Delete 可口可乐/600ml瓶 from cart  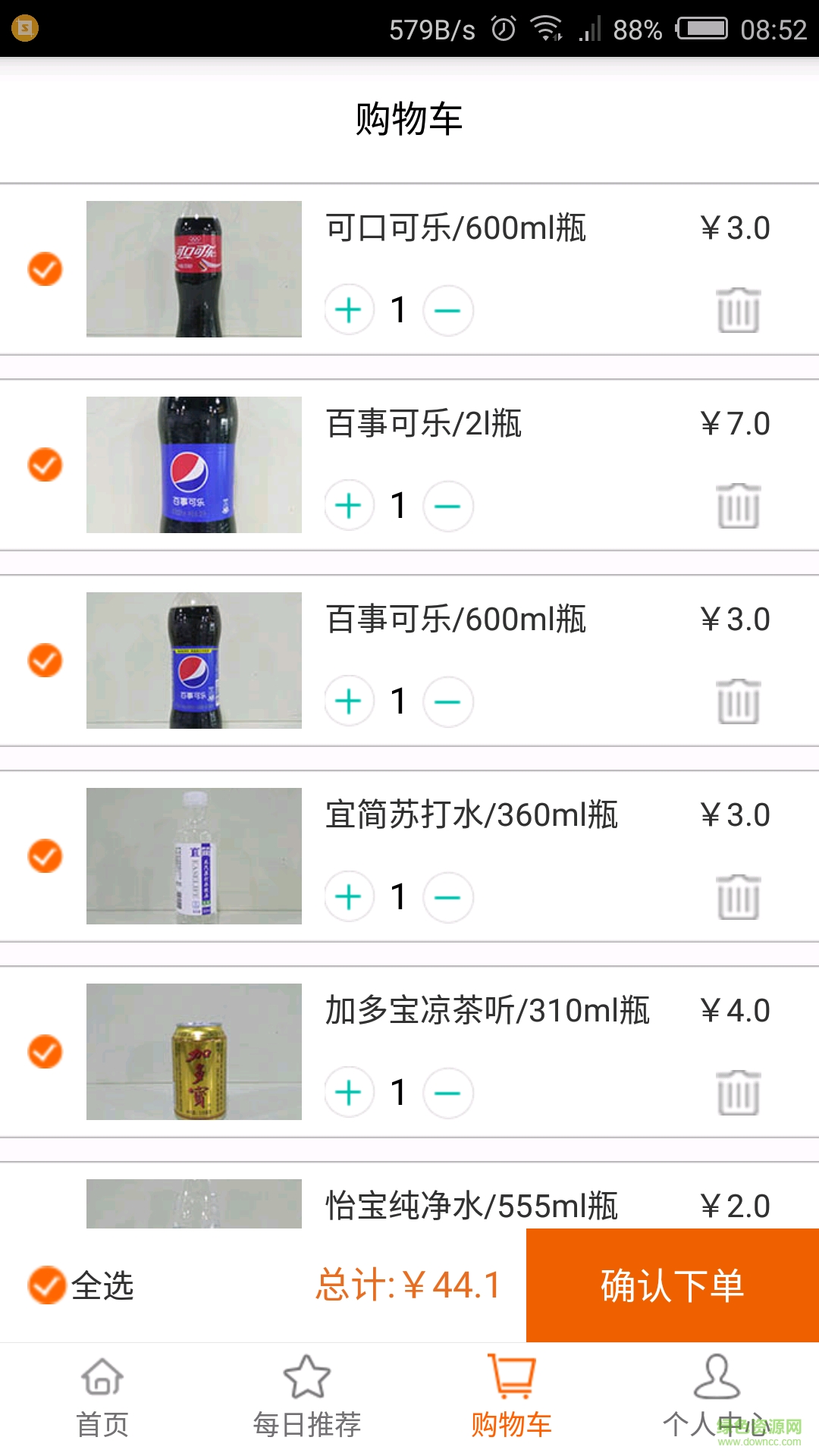click(x=738, y=310)
